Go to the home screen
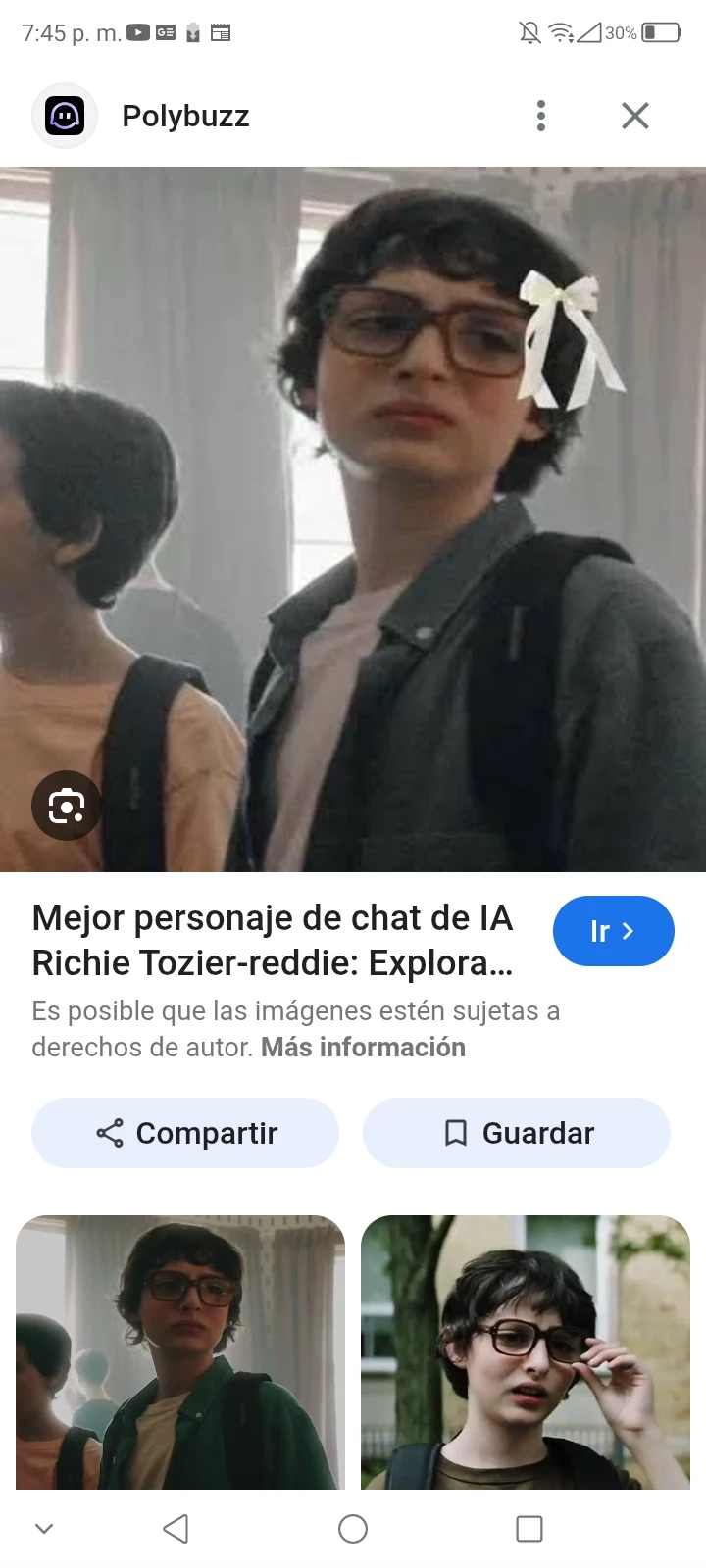706x1568 pixels. 353,1529
